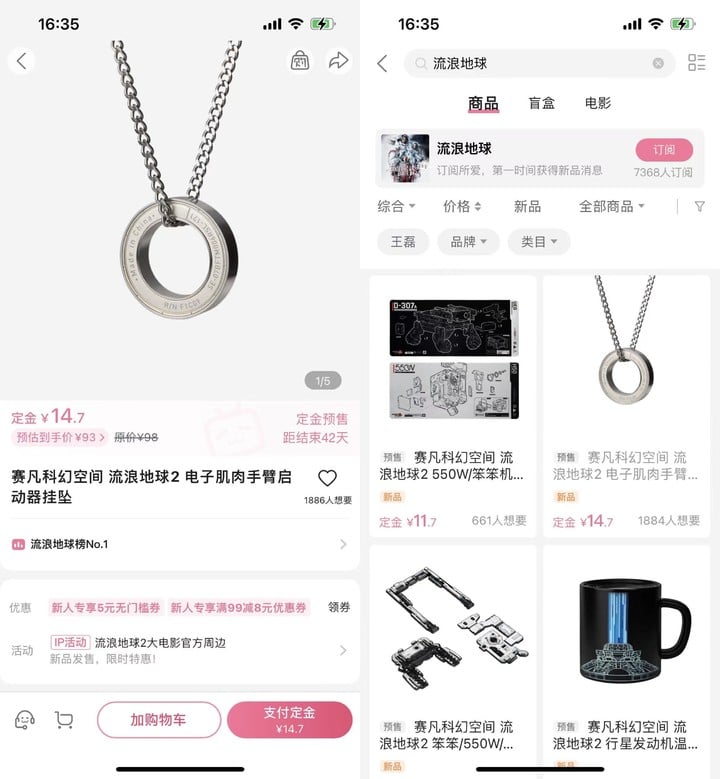
Task: Open the 流浪地球榜No.1 ranking row
Action: pyautogui.click(x=180, y=544)
